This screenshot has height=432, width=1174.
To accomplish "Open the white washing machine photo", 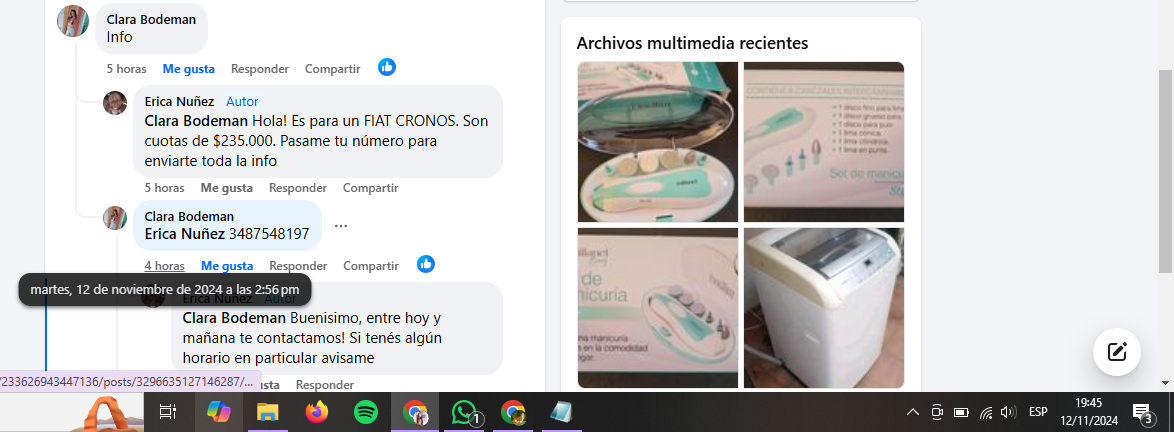I will tap(823, 307).
